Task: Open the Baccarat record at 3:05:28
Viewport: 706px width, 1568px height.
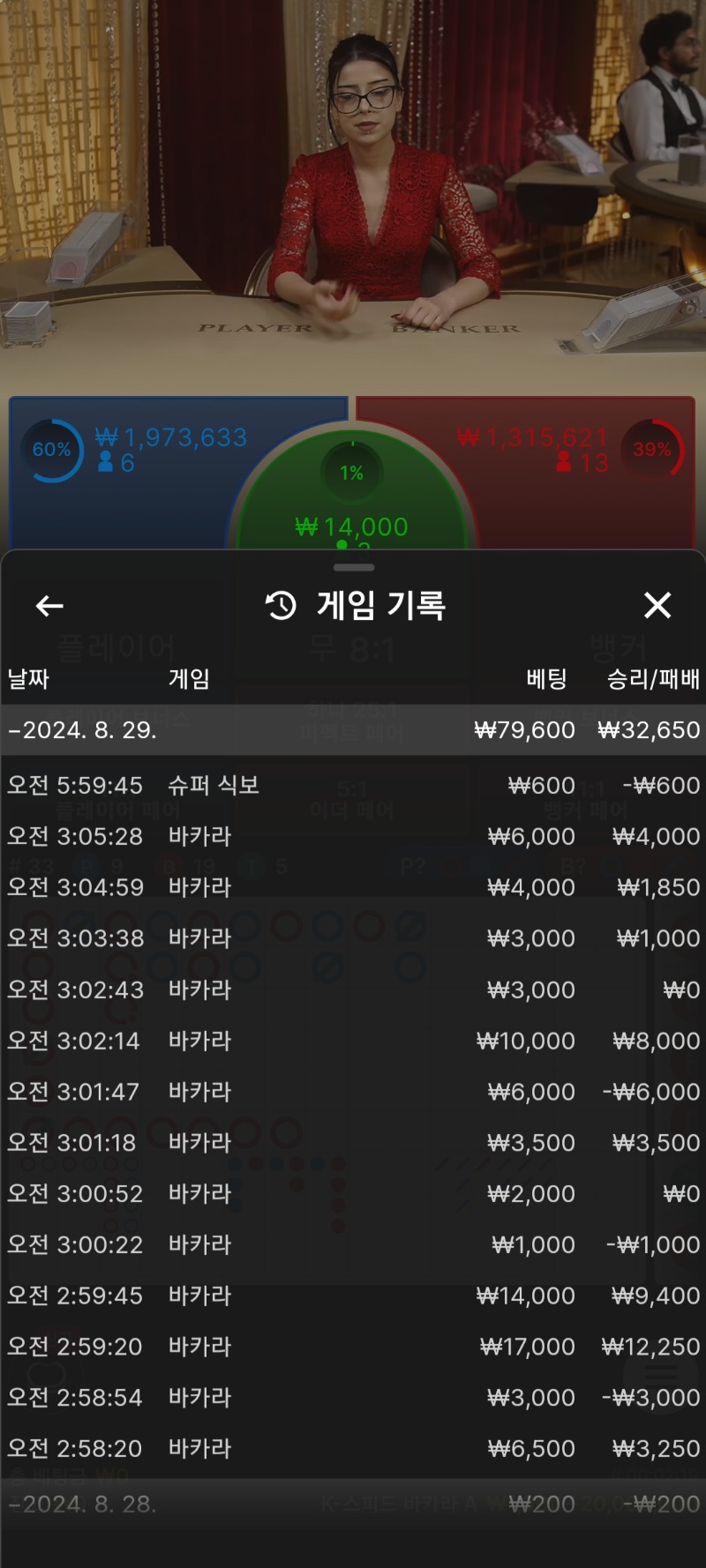Action: [x=353, y=836]
